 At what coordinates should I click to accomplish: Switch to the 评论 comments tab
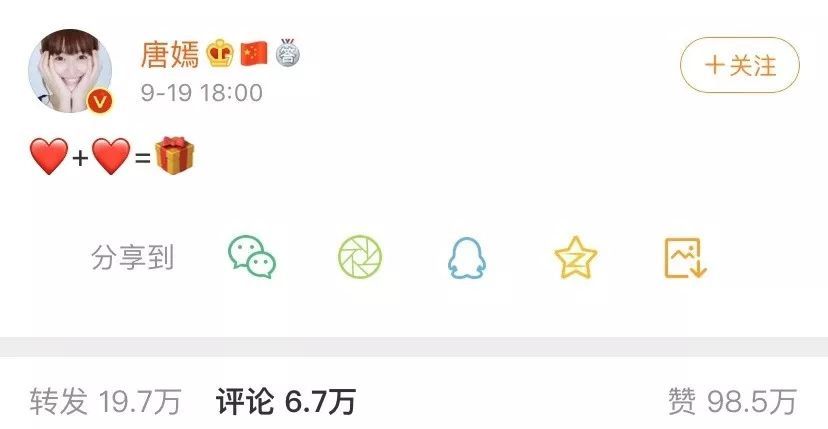pyautogui.click(x=285, y=402)
